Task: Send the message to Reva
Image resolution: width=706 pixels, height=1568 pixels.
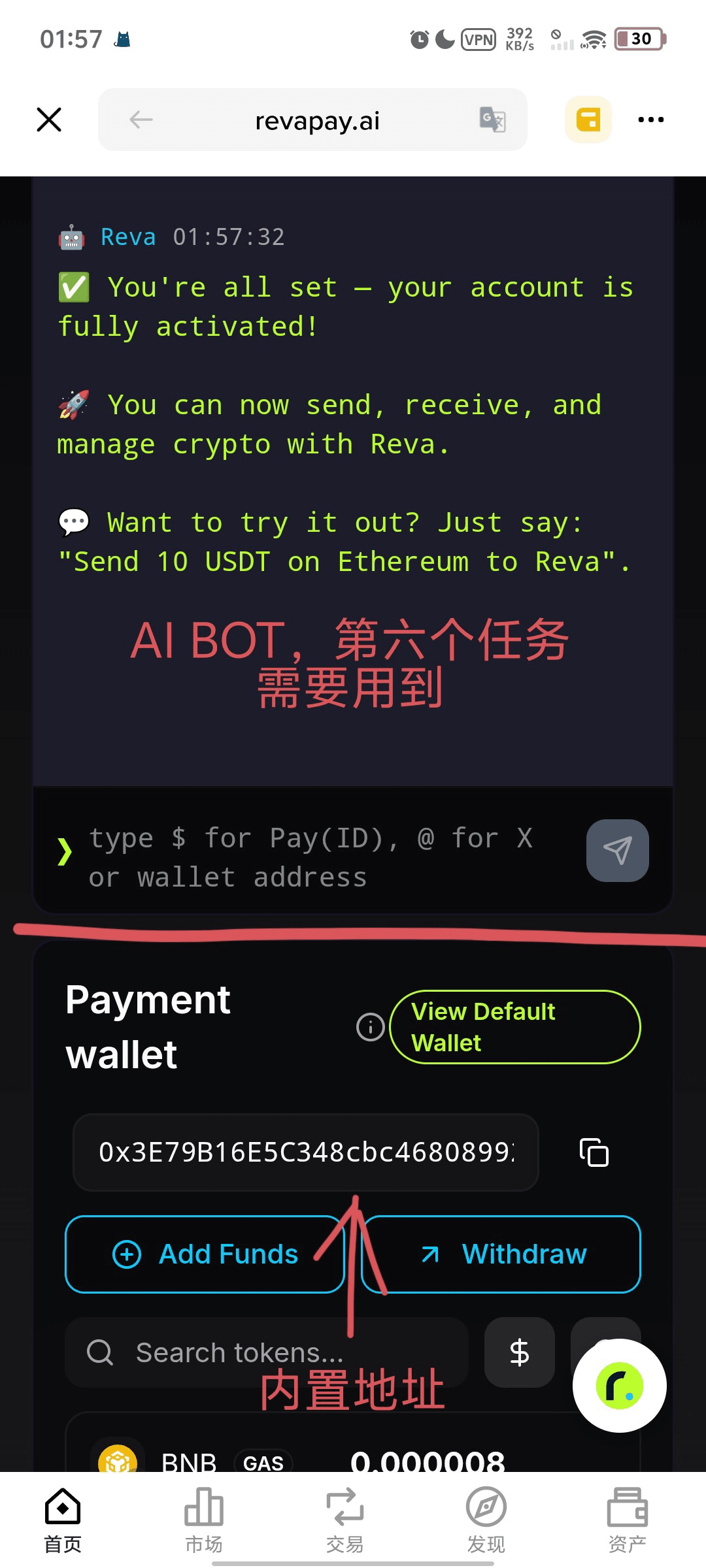Action: click(617, 851)
